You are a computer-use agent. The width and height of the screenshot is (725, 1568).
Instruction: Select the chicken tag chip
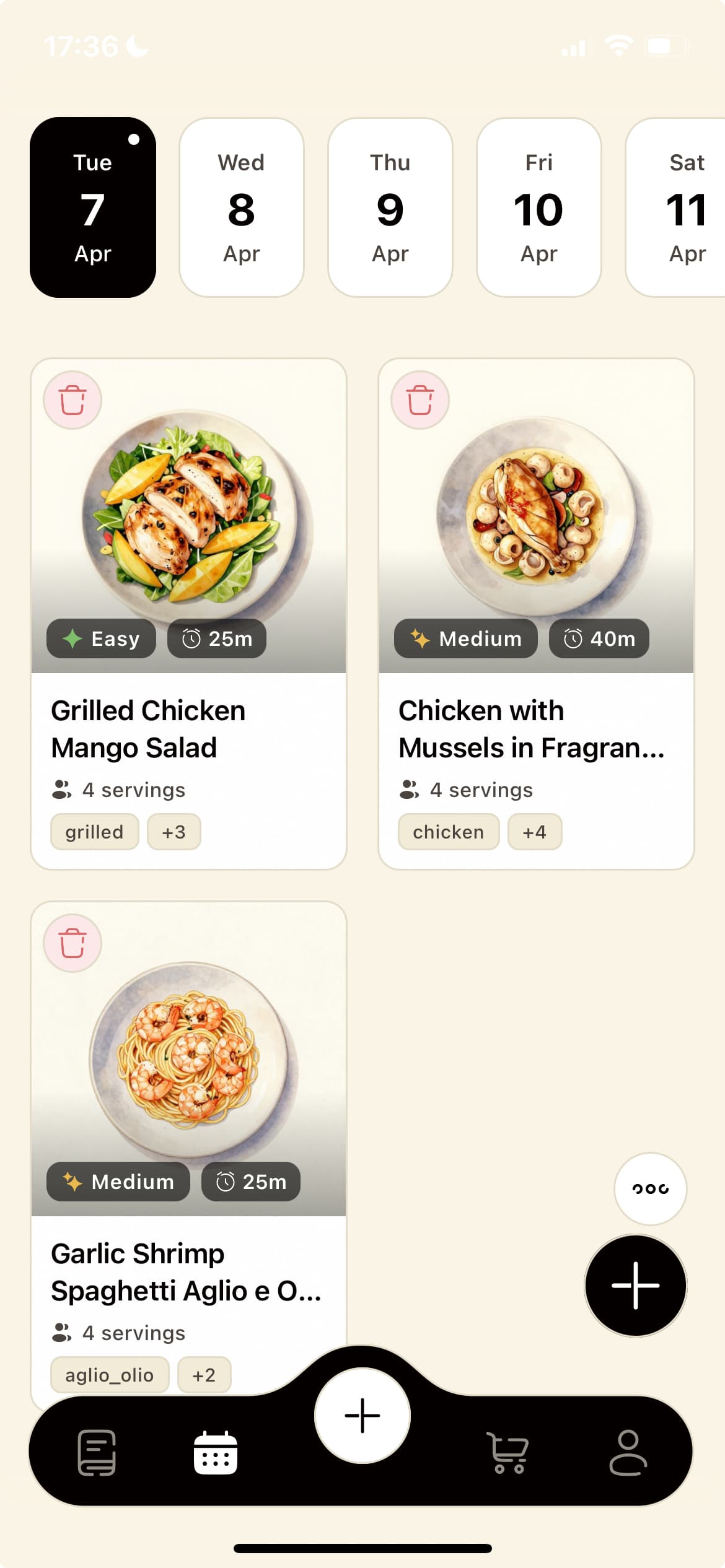pos(449,832)
